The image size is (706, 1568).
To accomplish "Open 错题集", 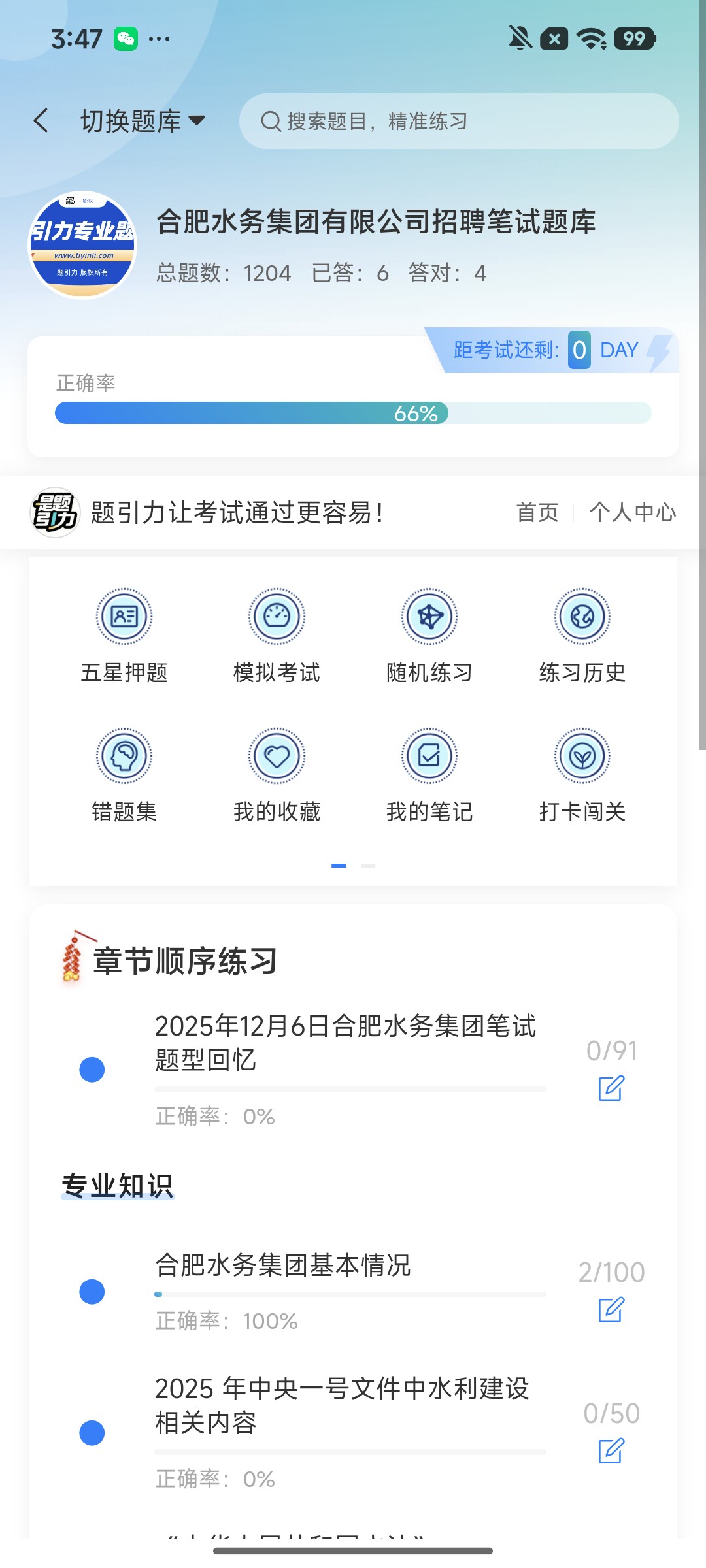I will click(124, 776).
